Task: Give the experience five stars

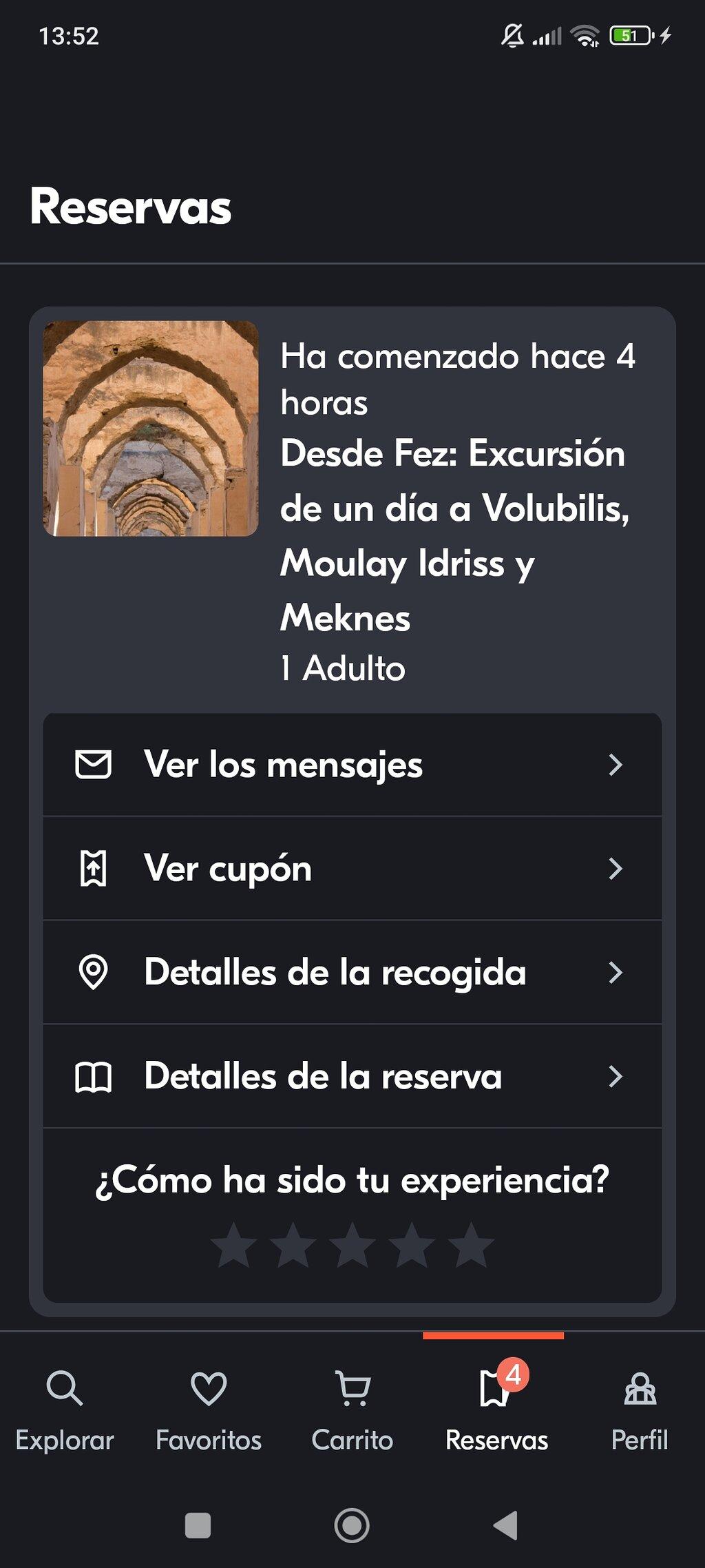Action: pos(471,1246)
